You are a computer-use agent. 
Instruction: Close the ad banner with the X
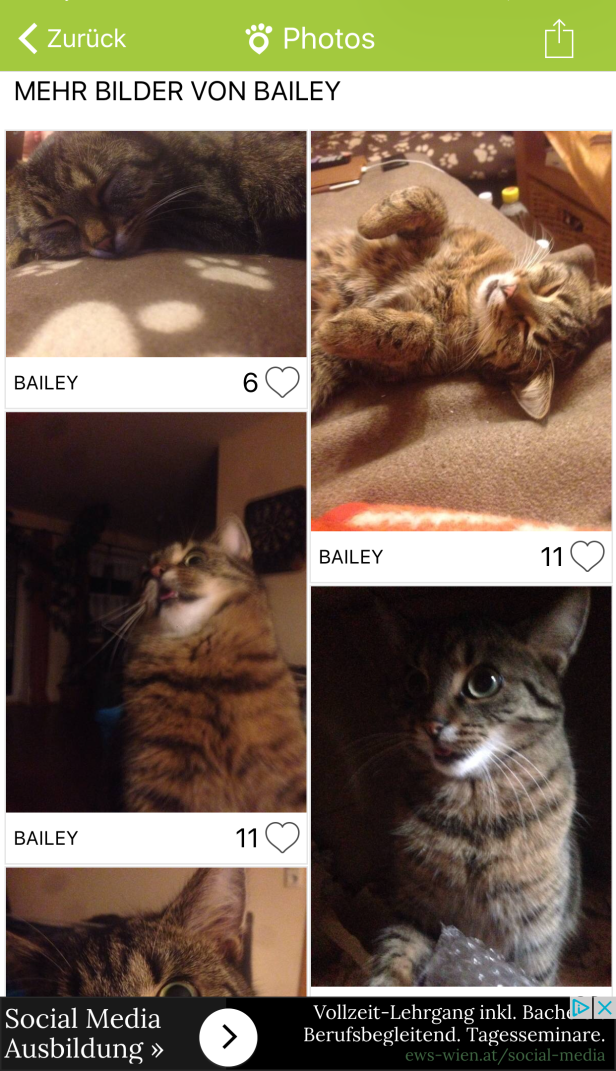(604, 1007)
